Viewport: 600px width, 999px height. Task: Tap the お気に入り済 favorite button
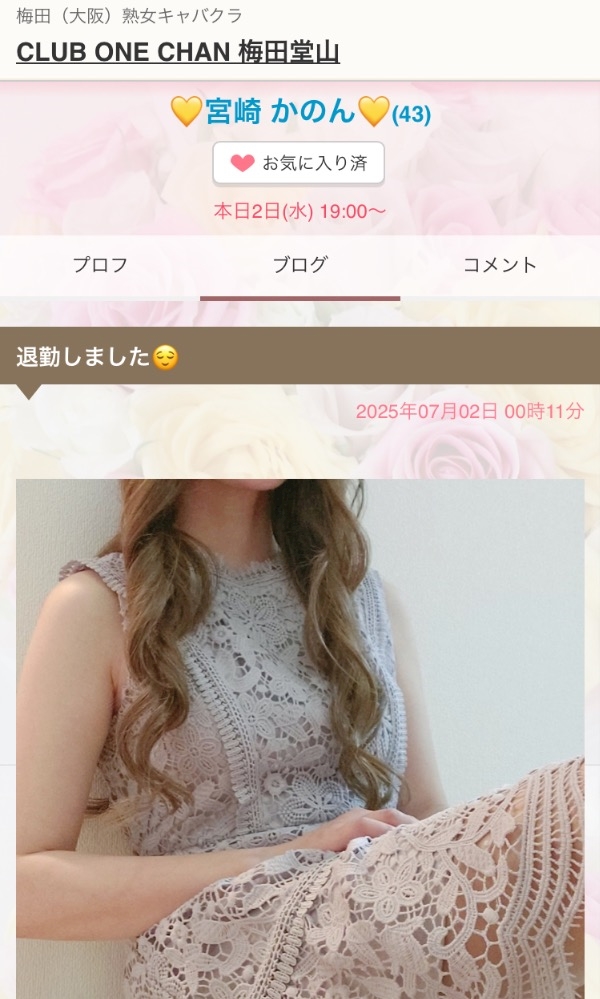pyautogui.click(x=299, y=163)
